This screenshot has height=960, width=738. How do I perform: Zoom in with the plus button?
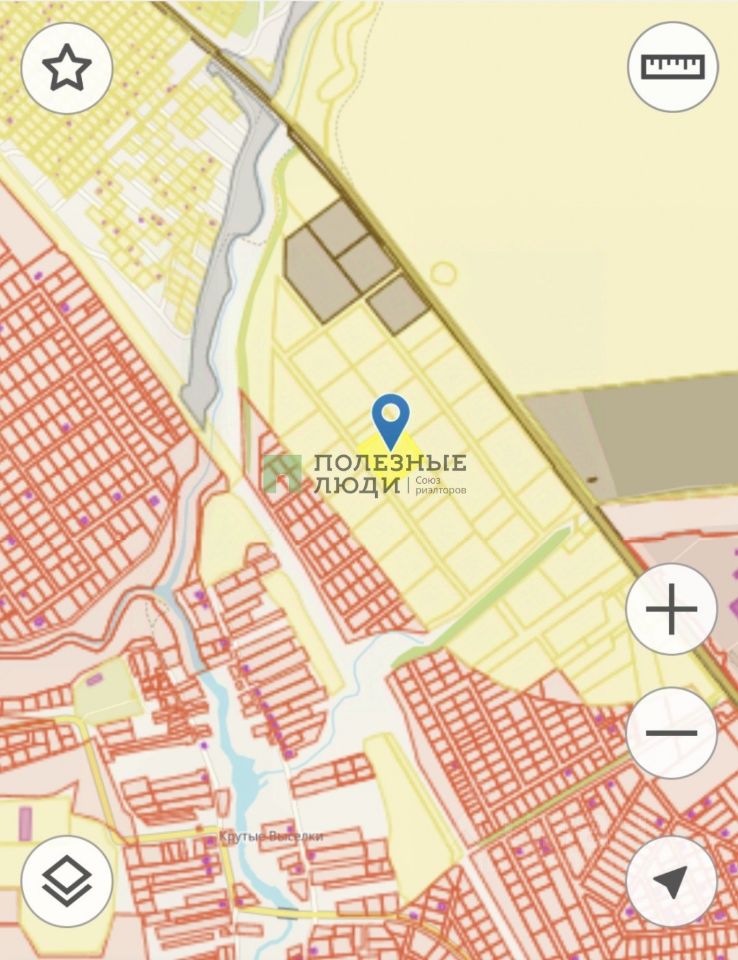point(671,609)
